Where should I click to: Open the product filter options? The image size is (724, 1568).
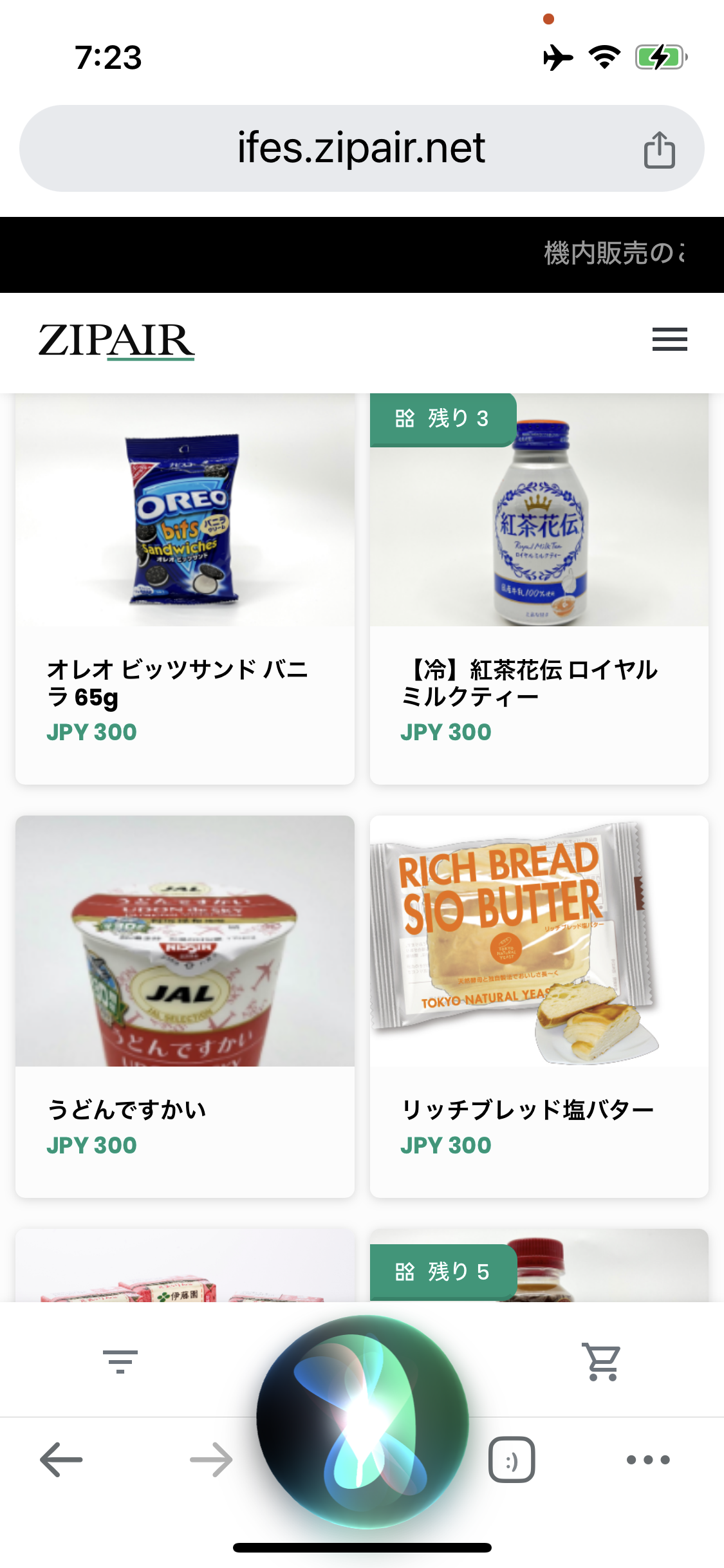120,1361
